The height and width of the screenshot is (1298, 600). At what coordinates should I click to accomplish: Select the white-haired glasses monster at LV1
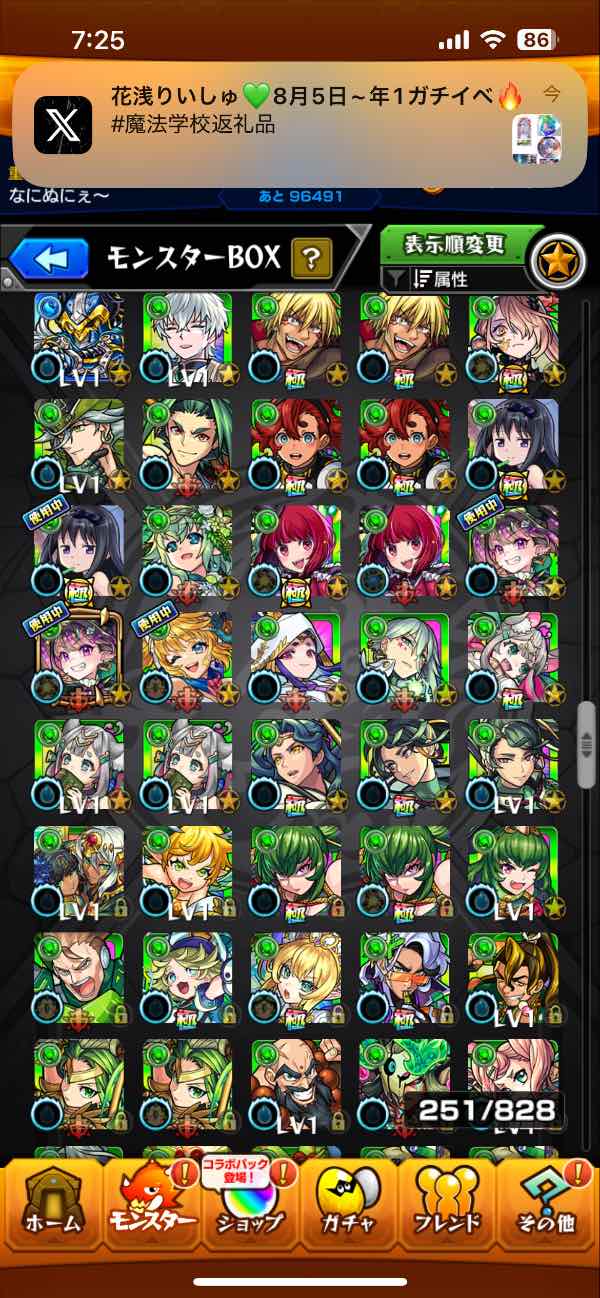(187, 338)
